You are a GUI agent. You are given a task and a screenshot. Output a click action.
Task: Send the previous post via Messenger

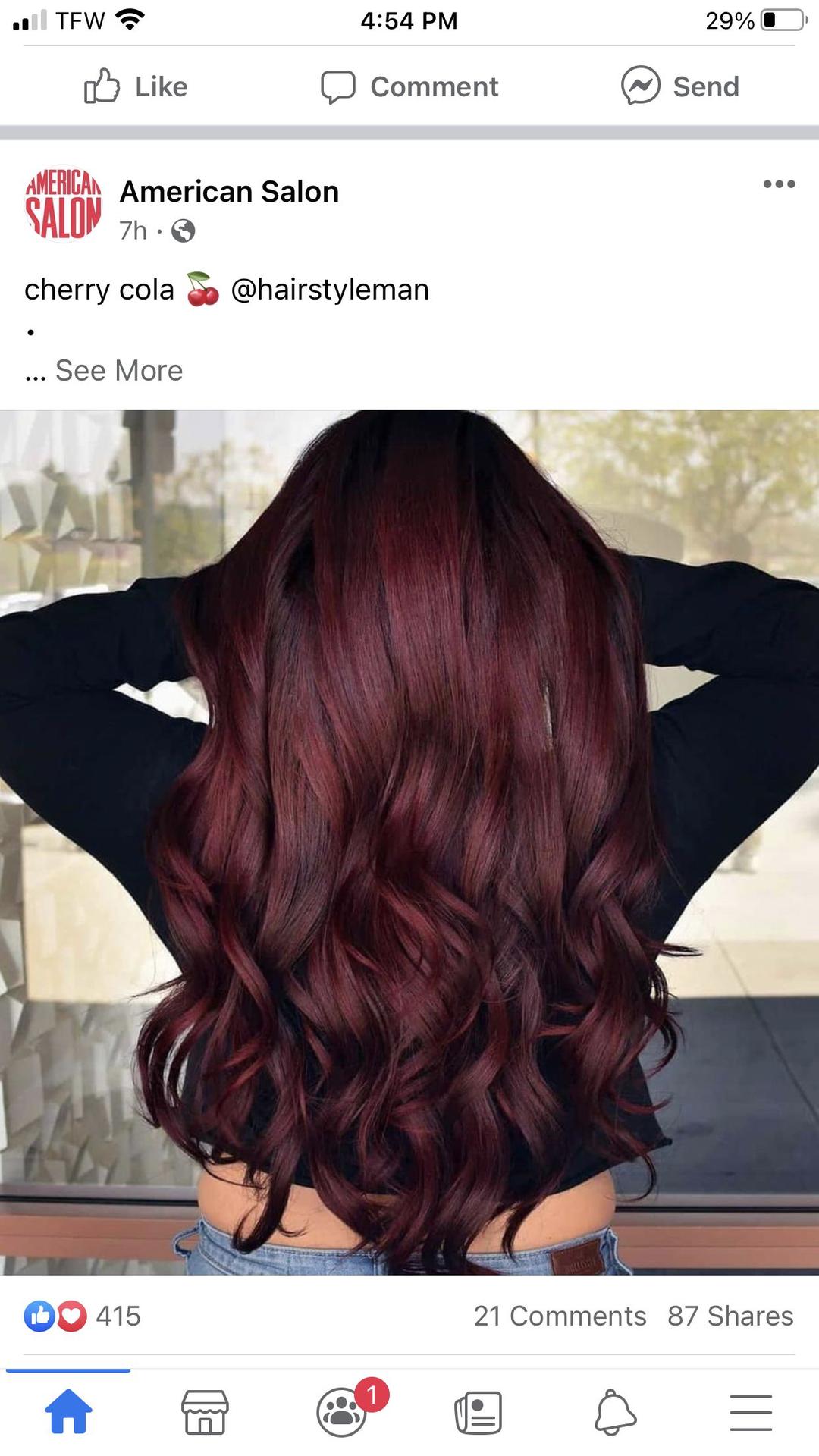[680, 86]
